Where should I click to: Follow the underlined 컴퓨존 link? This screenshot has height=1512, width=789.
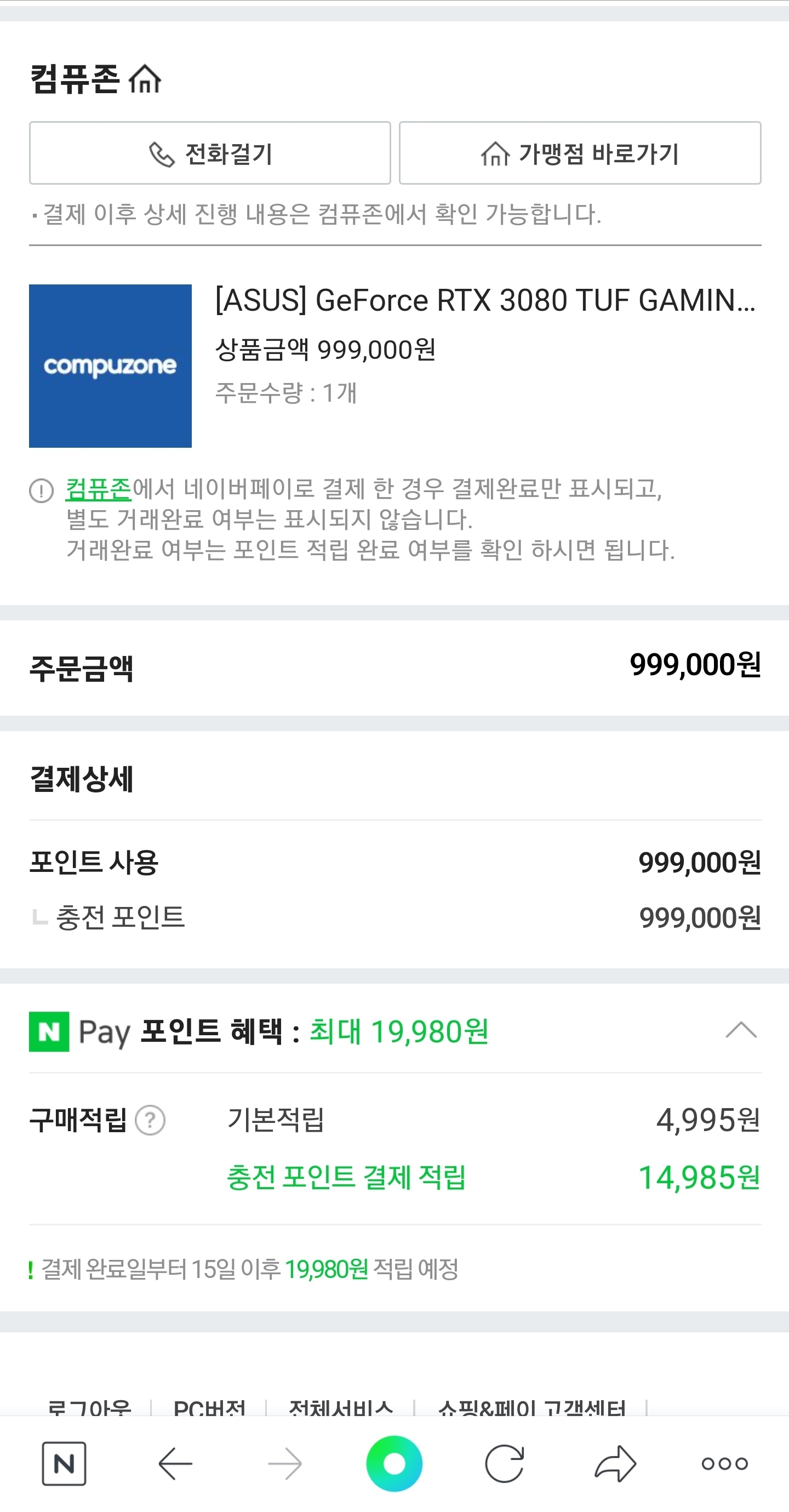coord(98,488)
